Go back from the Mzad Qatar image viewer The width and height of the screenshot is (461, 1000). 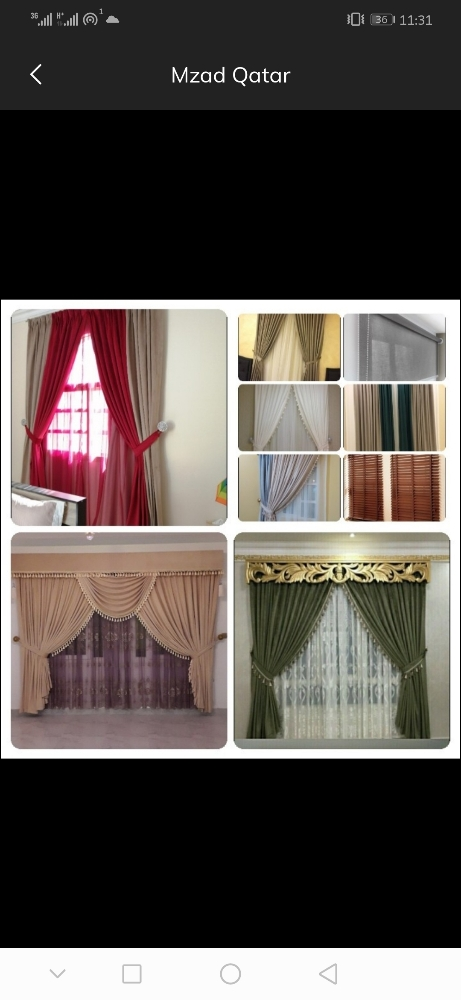click(36, 75)
